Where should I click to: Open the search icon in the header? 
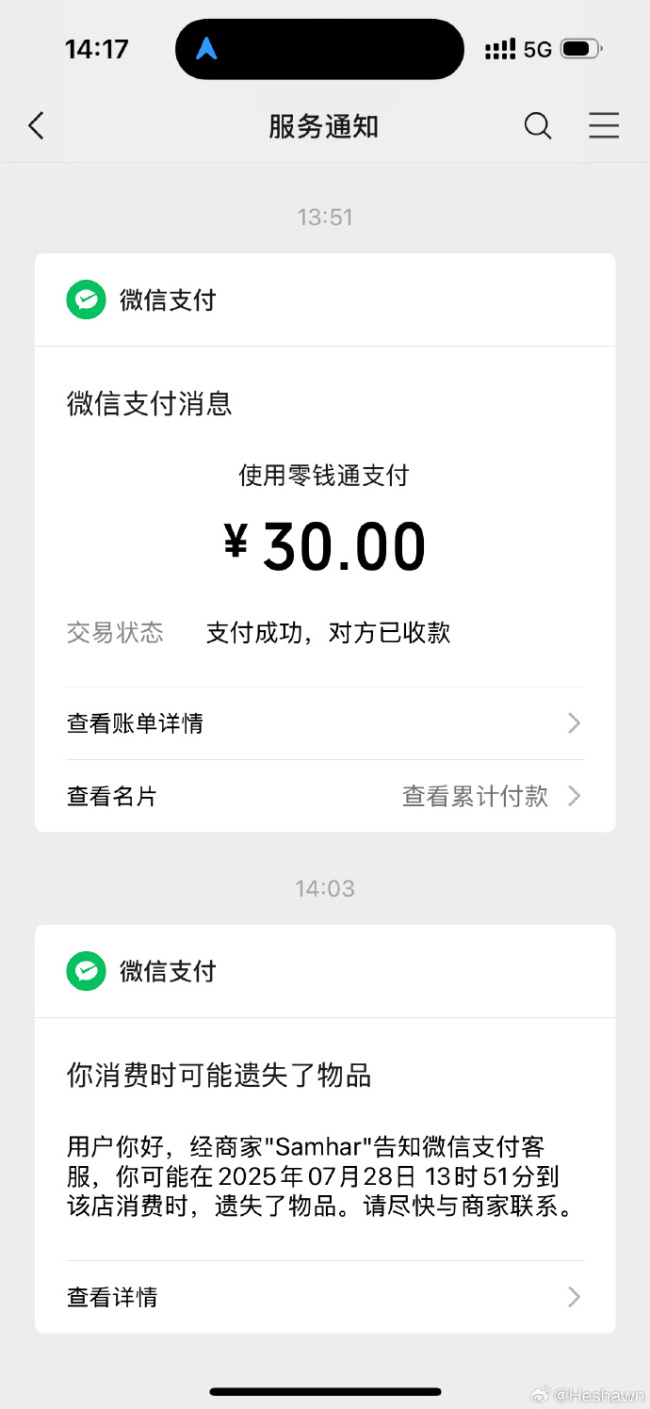(x=538, y=126)
